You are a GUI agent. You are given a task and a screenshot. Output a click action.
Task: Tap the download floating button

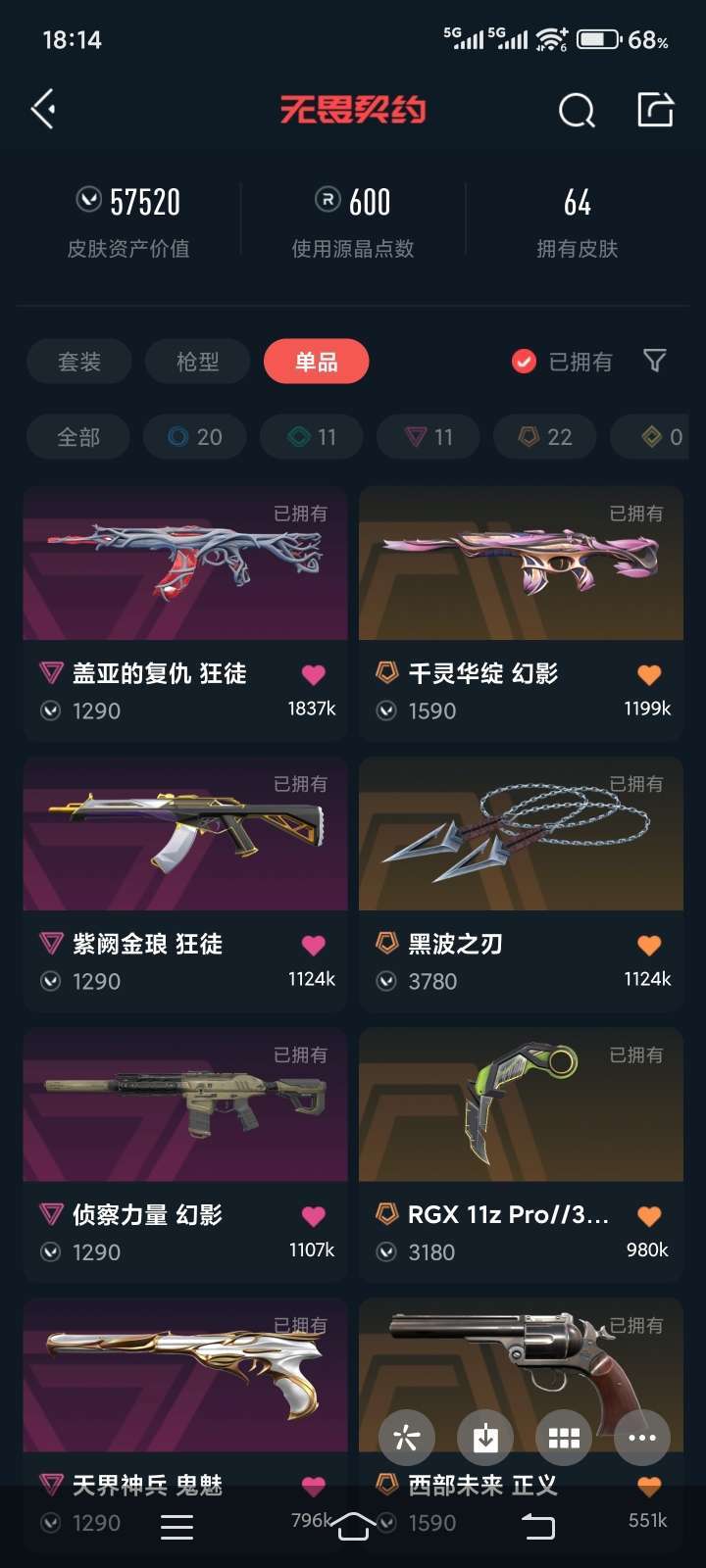[x=485, y=1438]
